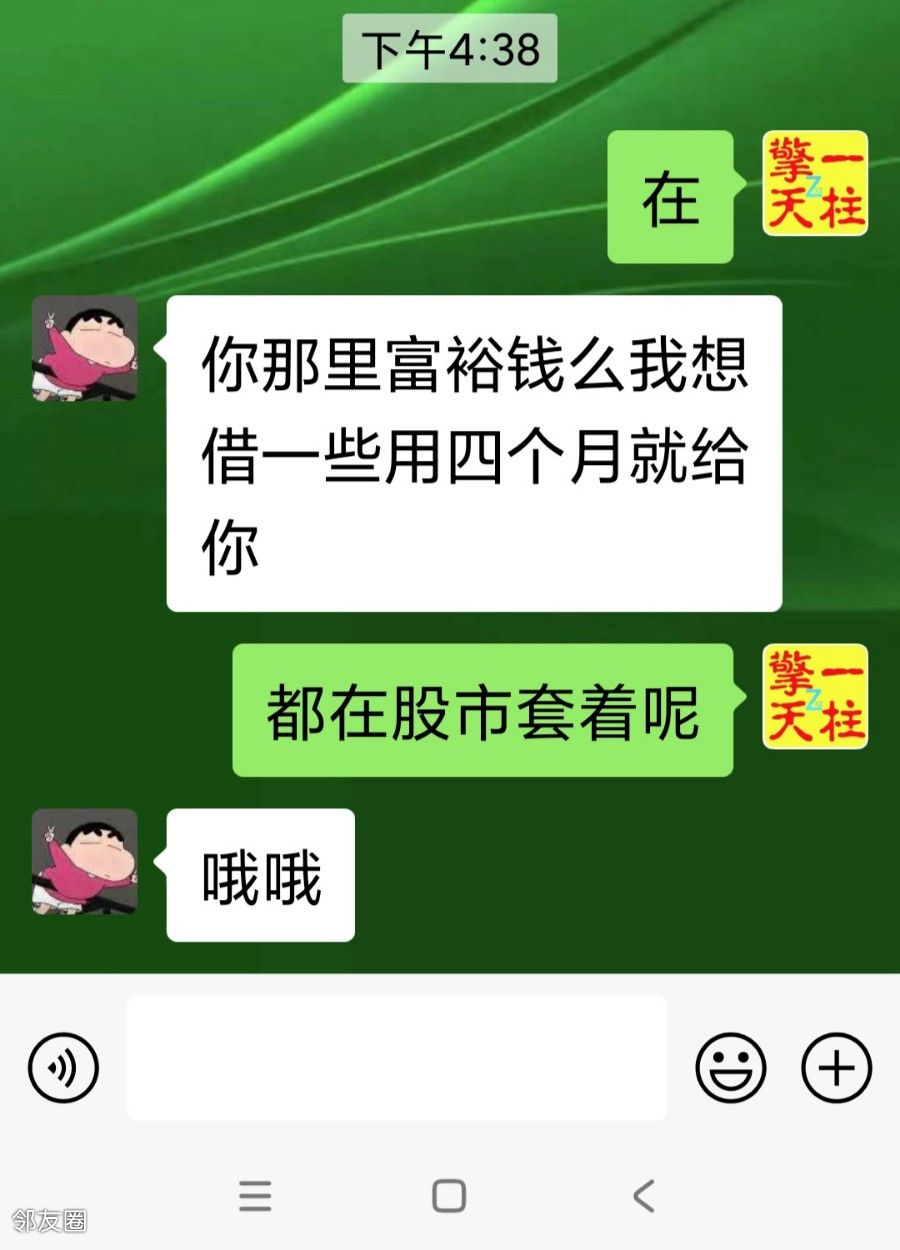Switch to voice message input
Screen dimensions: 900x1250
point(63,1067)
